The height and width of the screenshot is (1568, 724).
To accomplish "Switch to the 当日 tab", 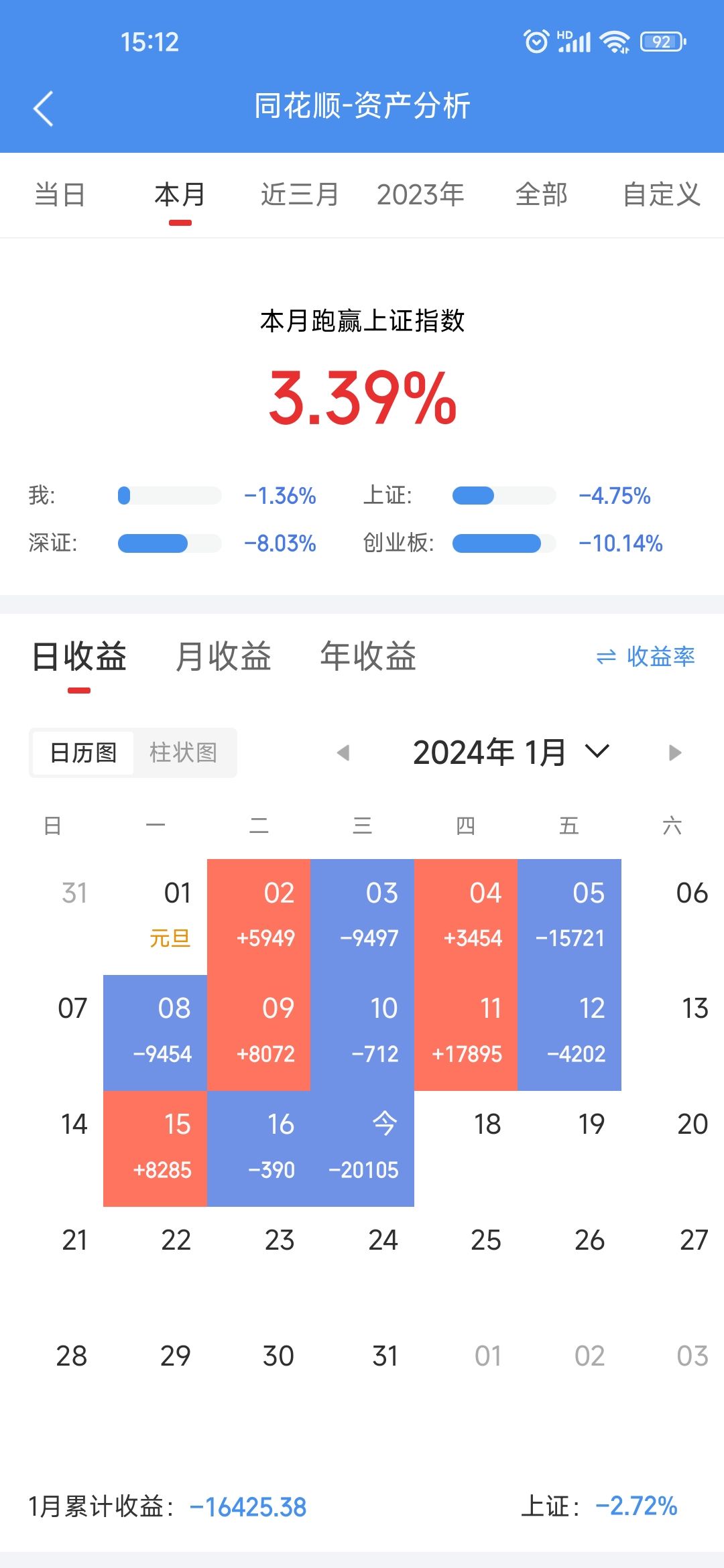I will click(x=60, y=195).
